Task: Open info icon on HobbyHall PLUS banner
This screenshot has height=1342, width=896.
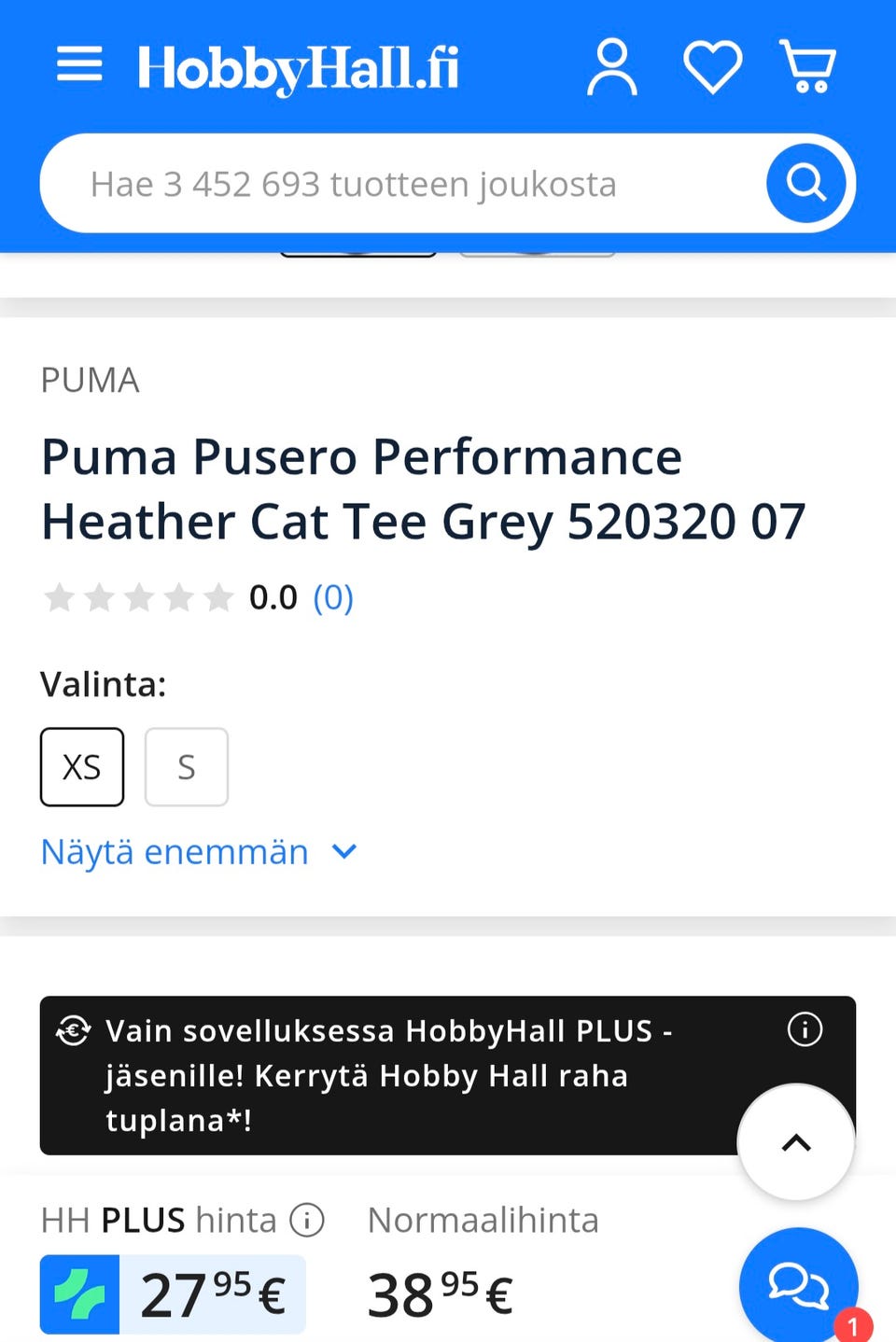Action: [x=805, y=1029]
